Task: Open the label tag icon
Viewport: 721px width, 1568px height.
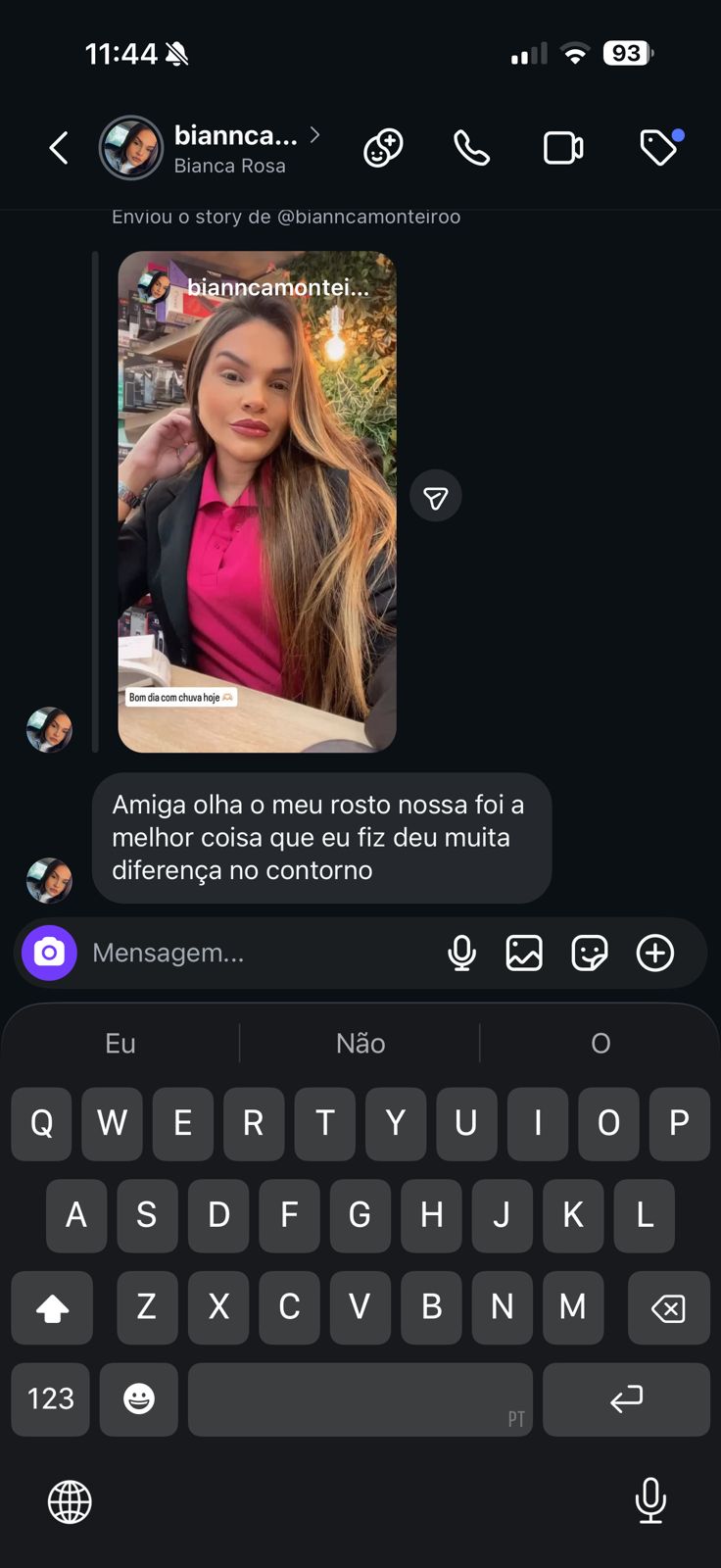Action: [658, 148]
